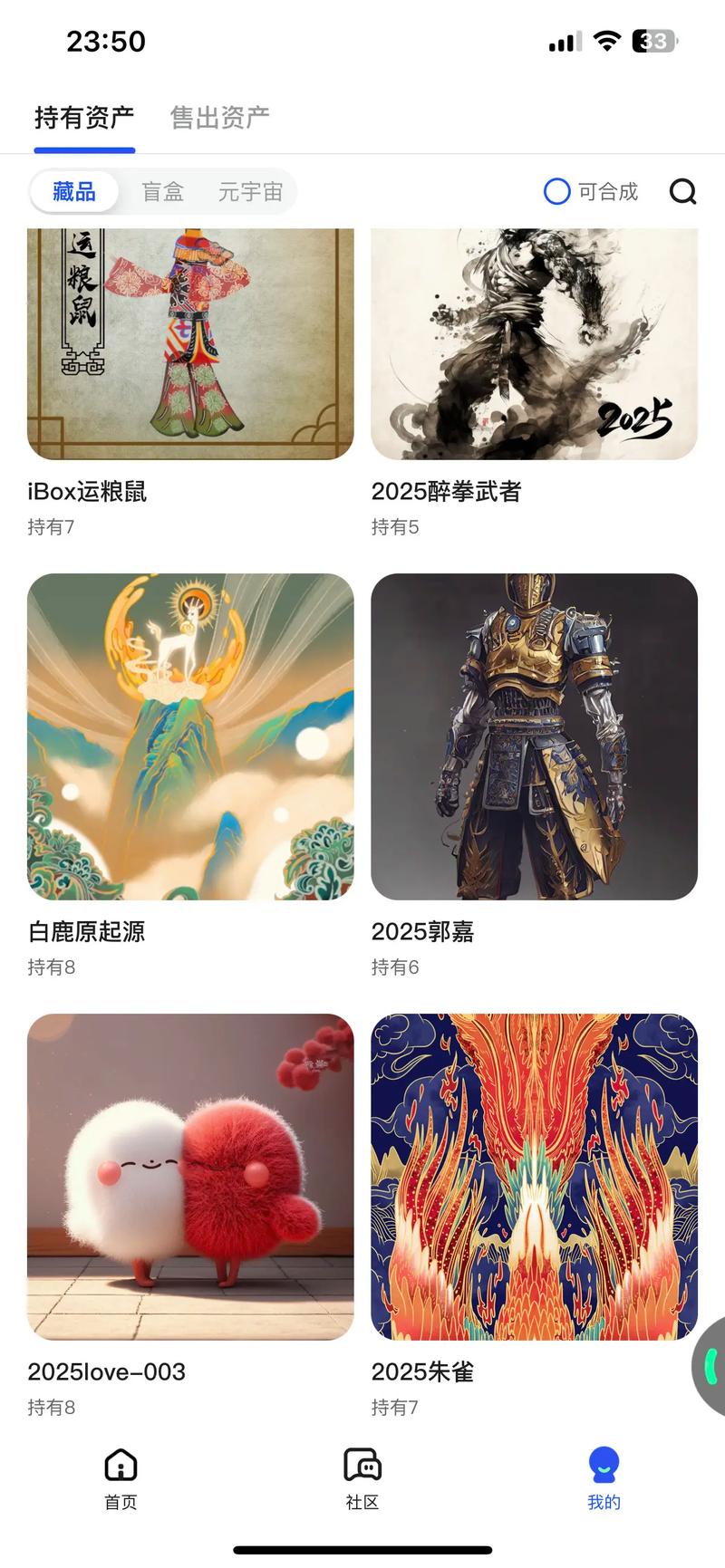Image resolution: width=725 pixels, height=1568 pixels.
Task: Tap the time display 23:50
Action: pos(103,40)
